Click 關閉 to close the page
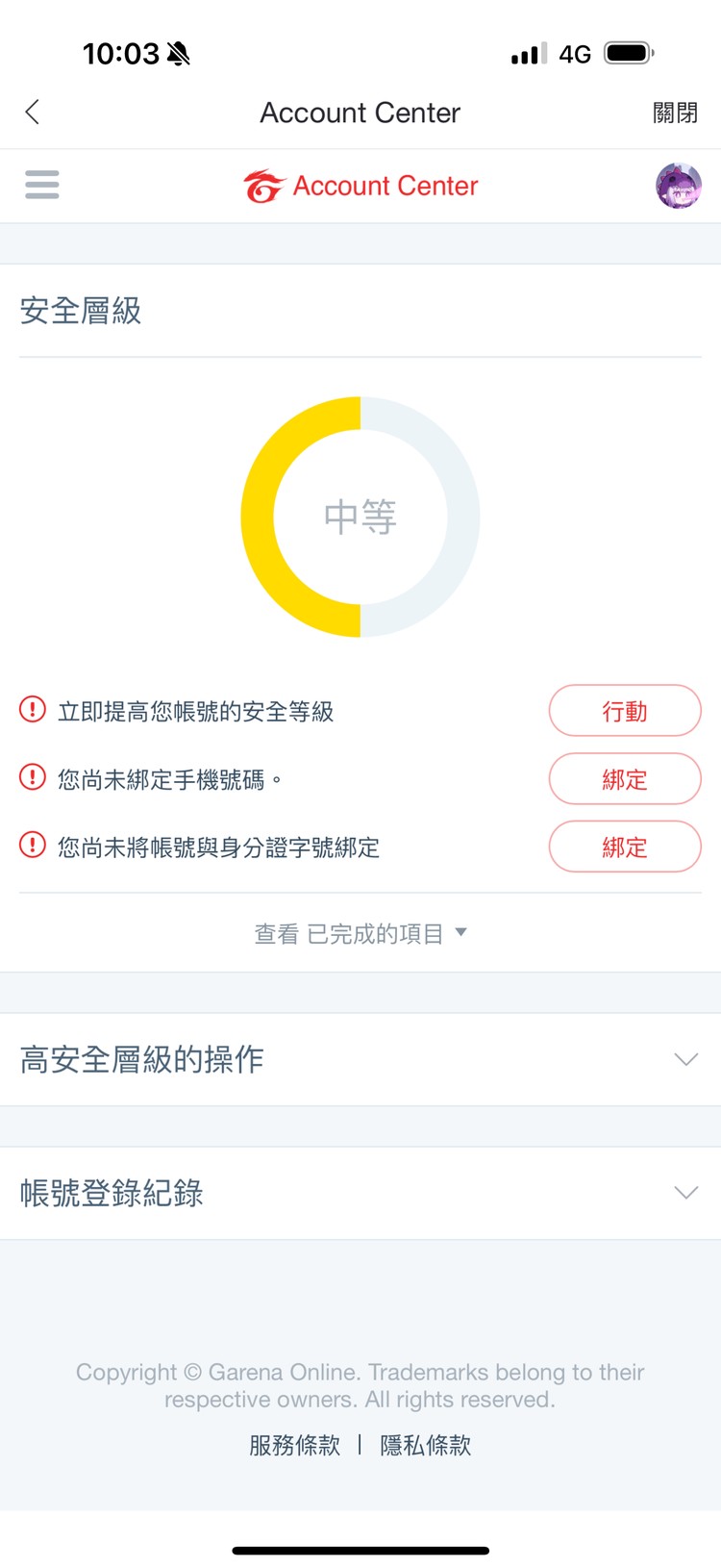The height and width of the screenshot is (1568, 721). click(x=675, y=112)
